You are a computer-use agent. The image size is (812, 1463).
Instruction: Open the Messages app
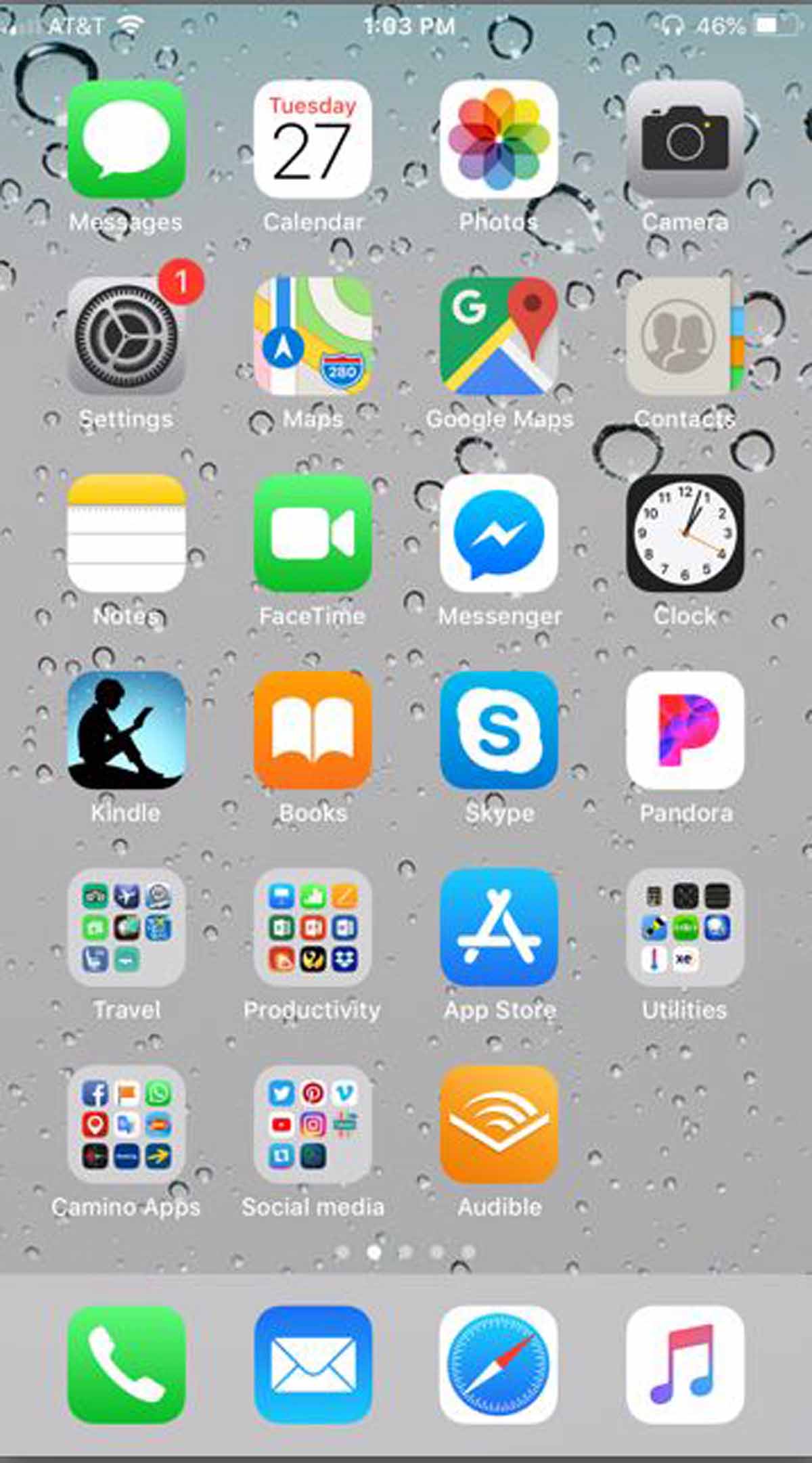(126, 139)
